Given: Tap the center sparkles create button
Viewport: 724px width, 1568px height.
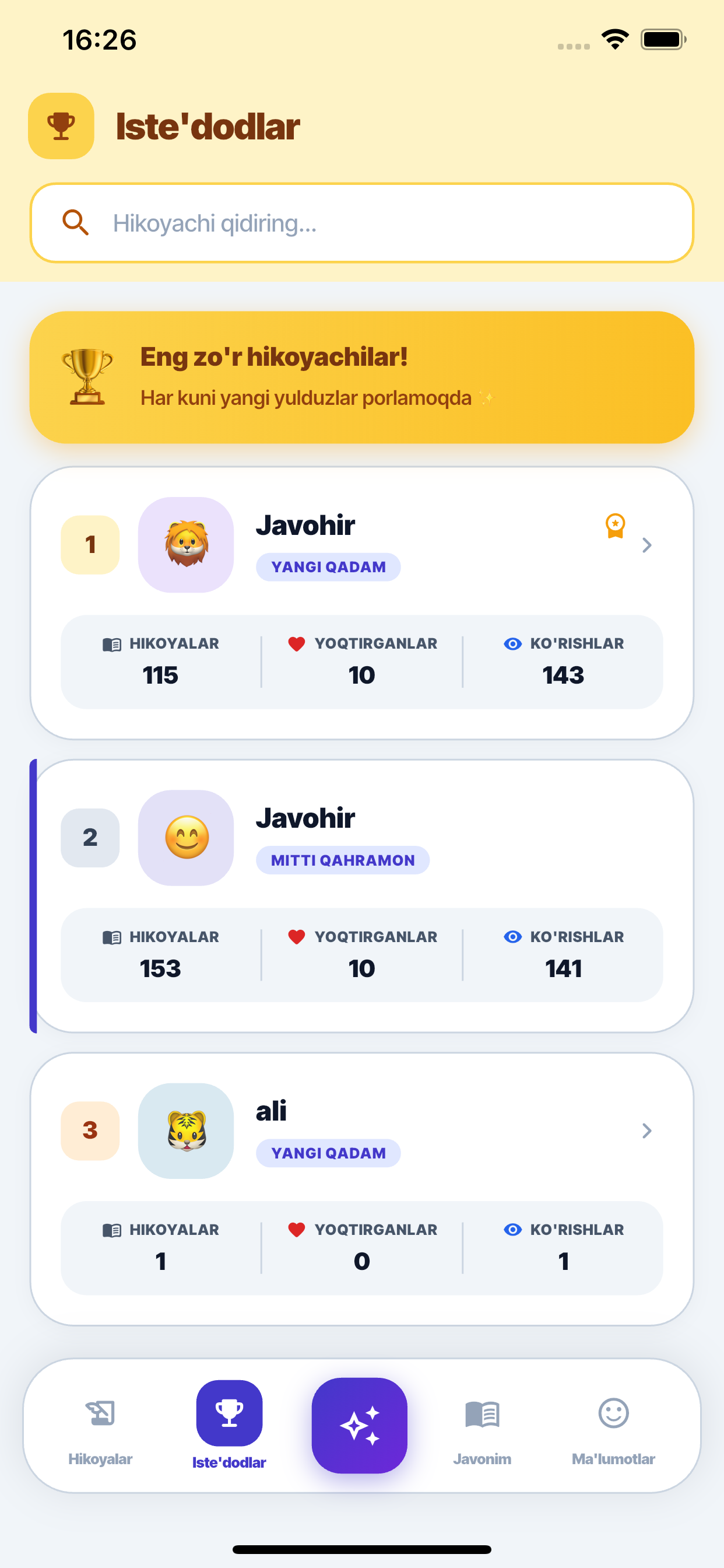Looking at the screenshot, I should click(x=360, y=1424).
